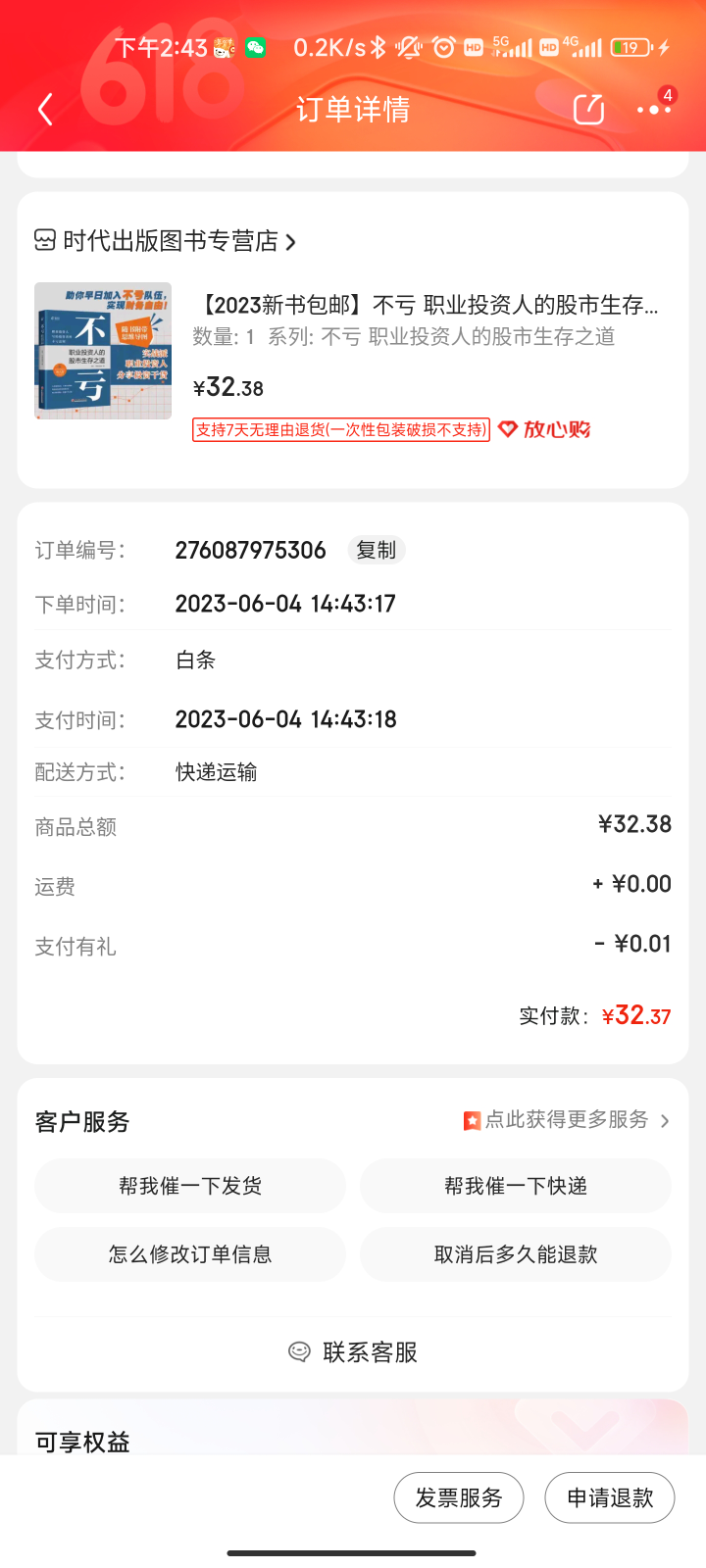Screen dimensions: 706x1568
Task: View the 不亏 book product thumbnail
Action: [x=103, y=351]
